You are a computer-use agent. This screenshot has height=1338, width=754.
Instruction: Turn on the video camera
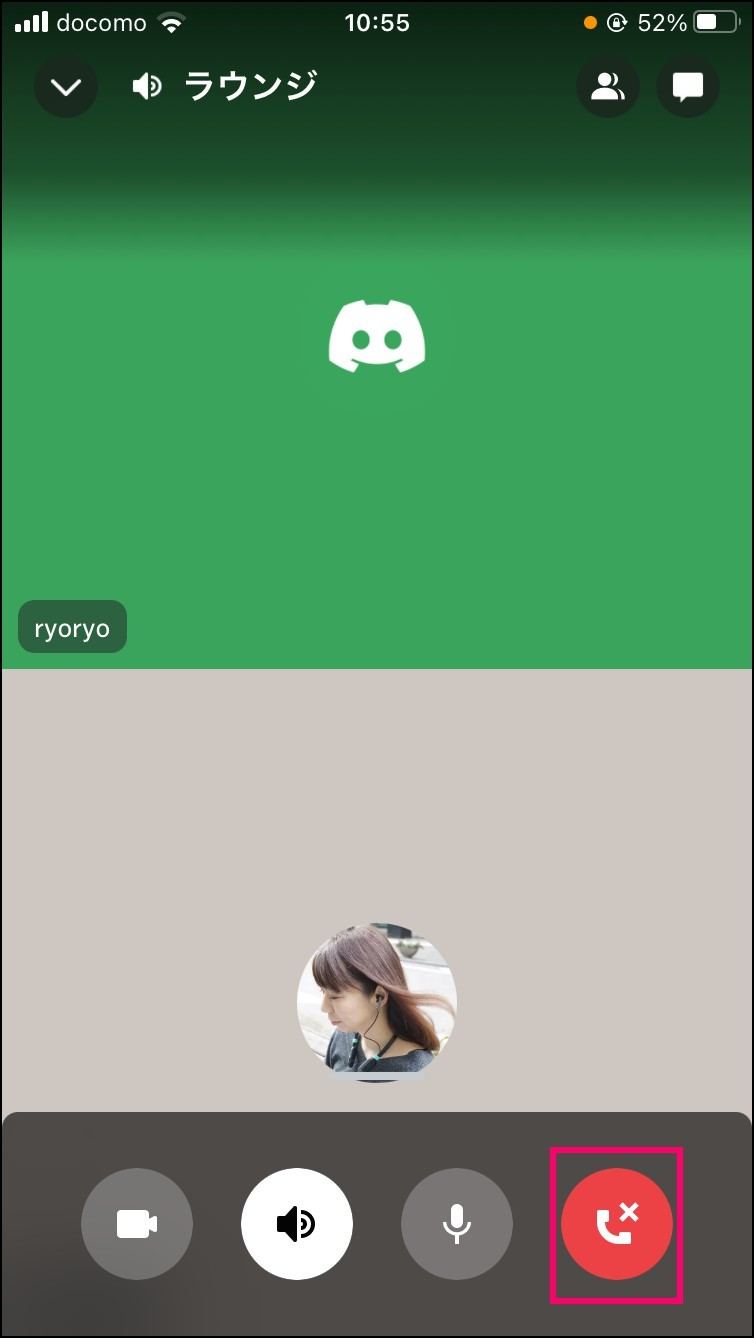click(x=137, y=1224)
